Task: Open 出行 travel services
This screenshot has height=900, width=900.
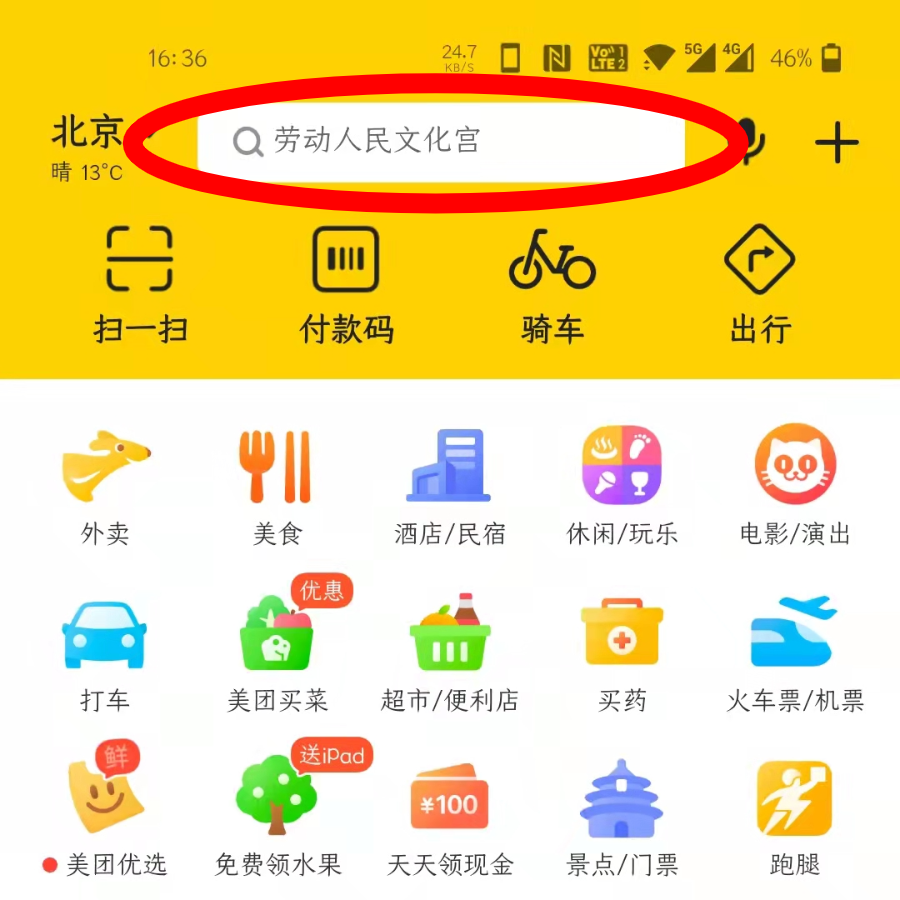Action: coord(760,283)
